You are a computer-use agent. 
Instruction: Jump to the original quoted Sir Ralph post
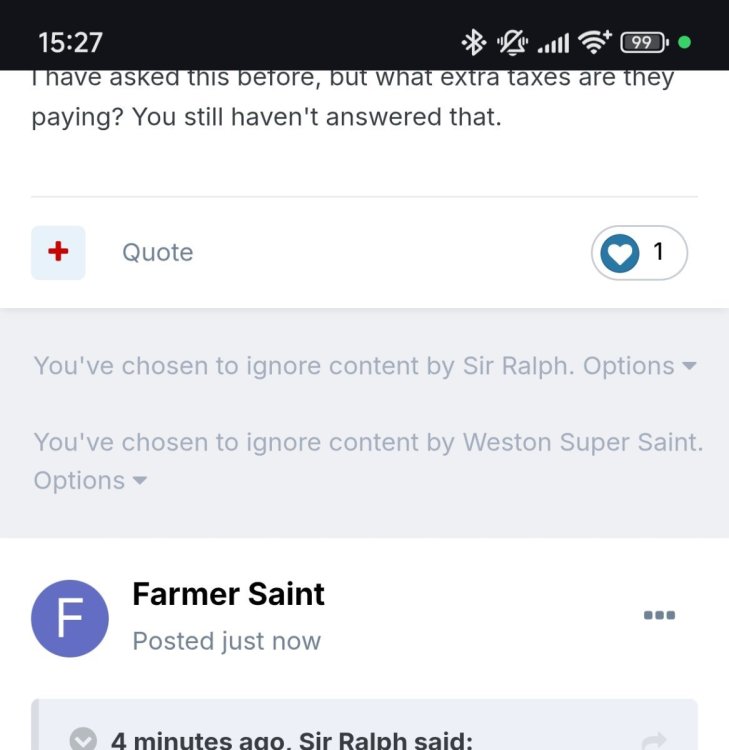(655, 740)
